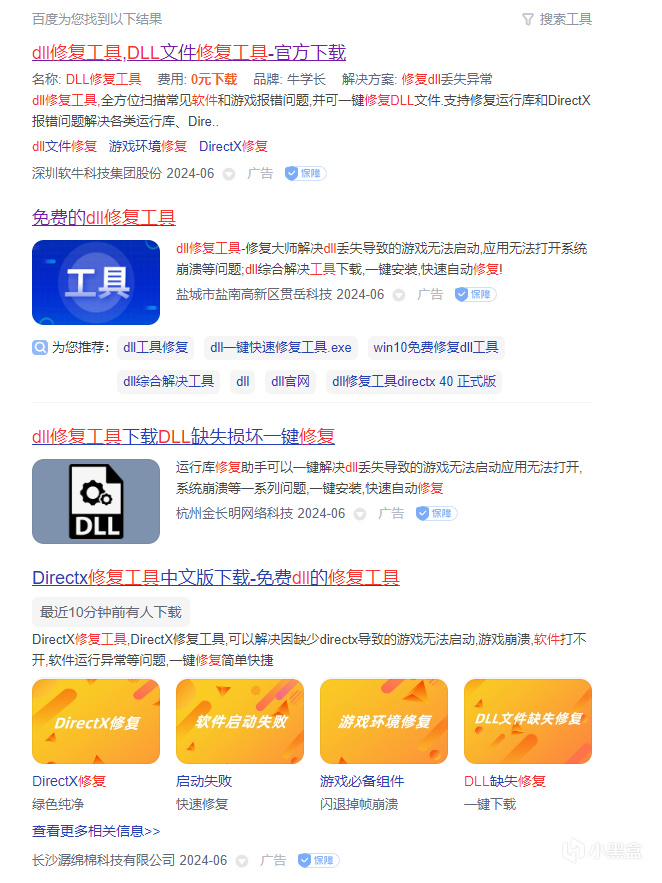
Task: Select the suggested search dll工具修复
Action: 155,348
